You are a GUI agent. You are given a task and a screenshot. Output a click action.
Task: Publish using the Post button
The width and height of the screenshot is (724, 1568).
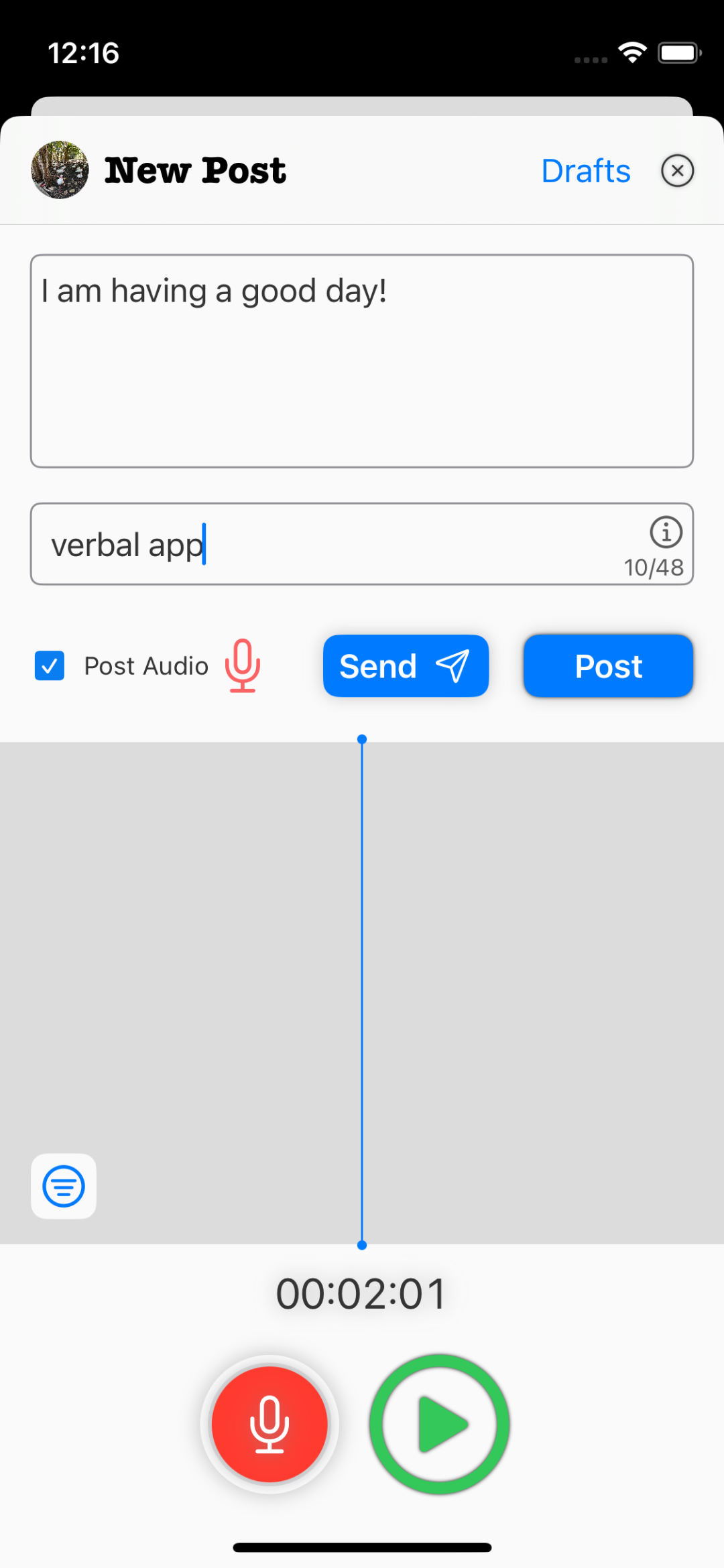coord(608,666)
